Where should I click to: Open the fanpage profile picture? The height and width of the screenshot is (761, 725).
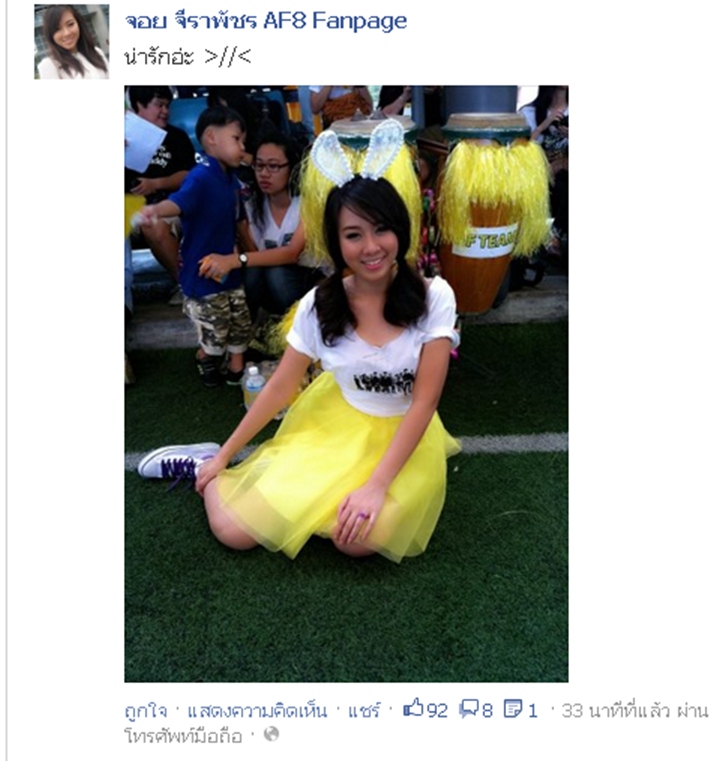pos(71,41)
